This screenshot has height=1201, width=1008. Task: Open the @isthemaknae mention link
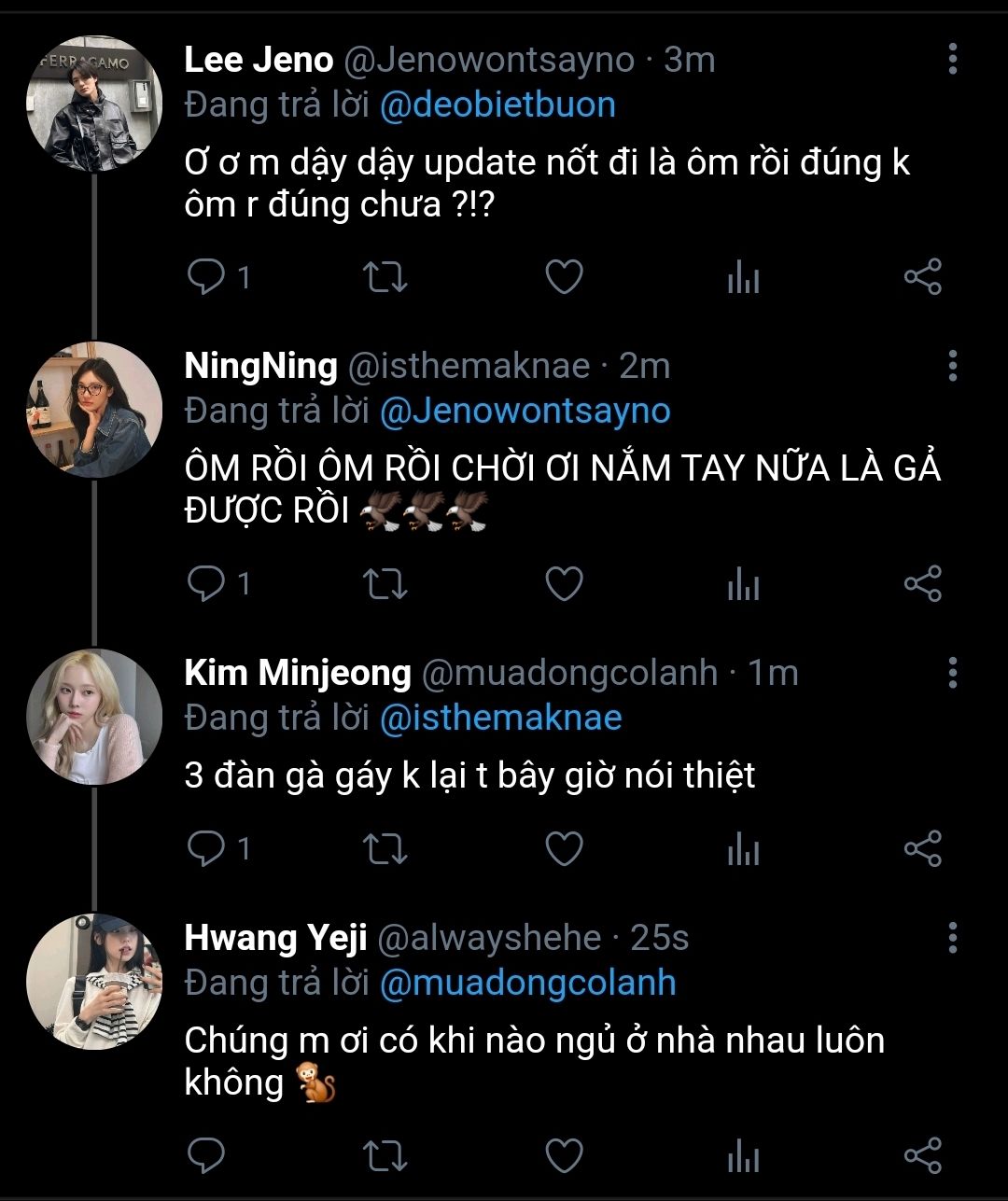(x=500, y=718)
